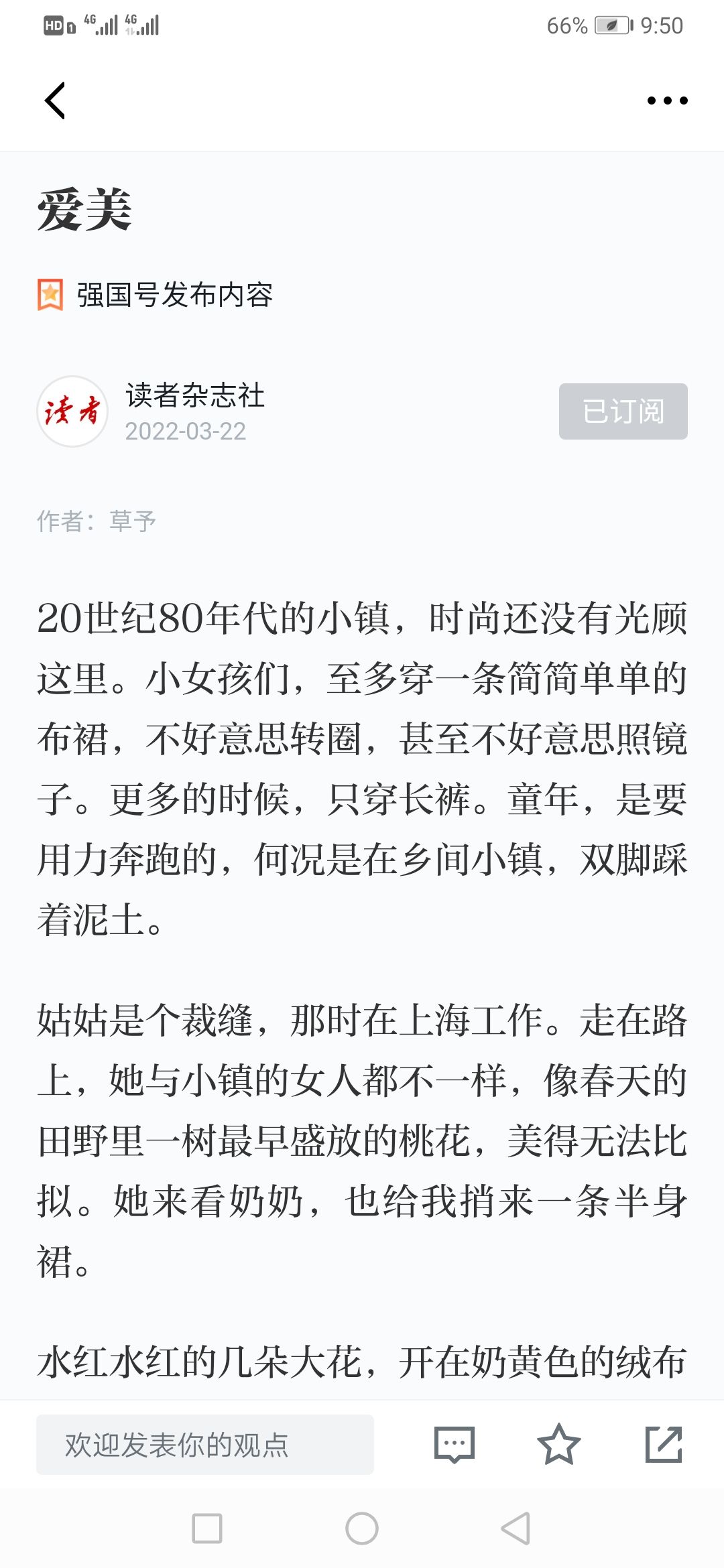Tap the 欢迎发表你的观点 comment field
The height and width of the screenshot is (1568, 724).
(205, 1445)
